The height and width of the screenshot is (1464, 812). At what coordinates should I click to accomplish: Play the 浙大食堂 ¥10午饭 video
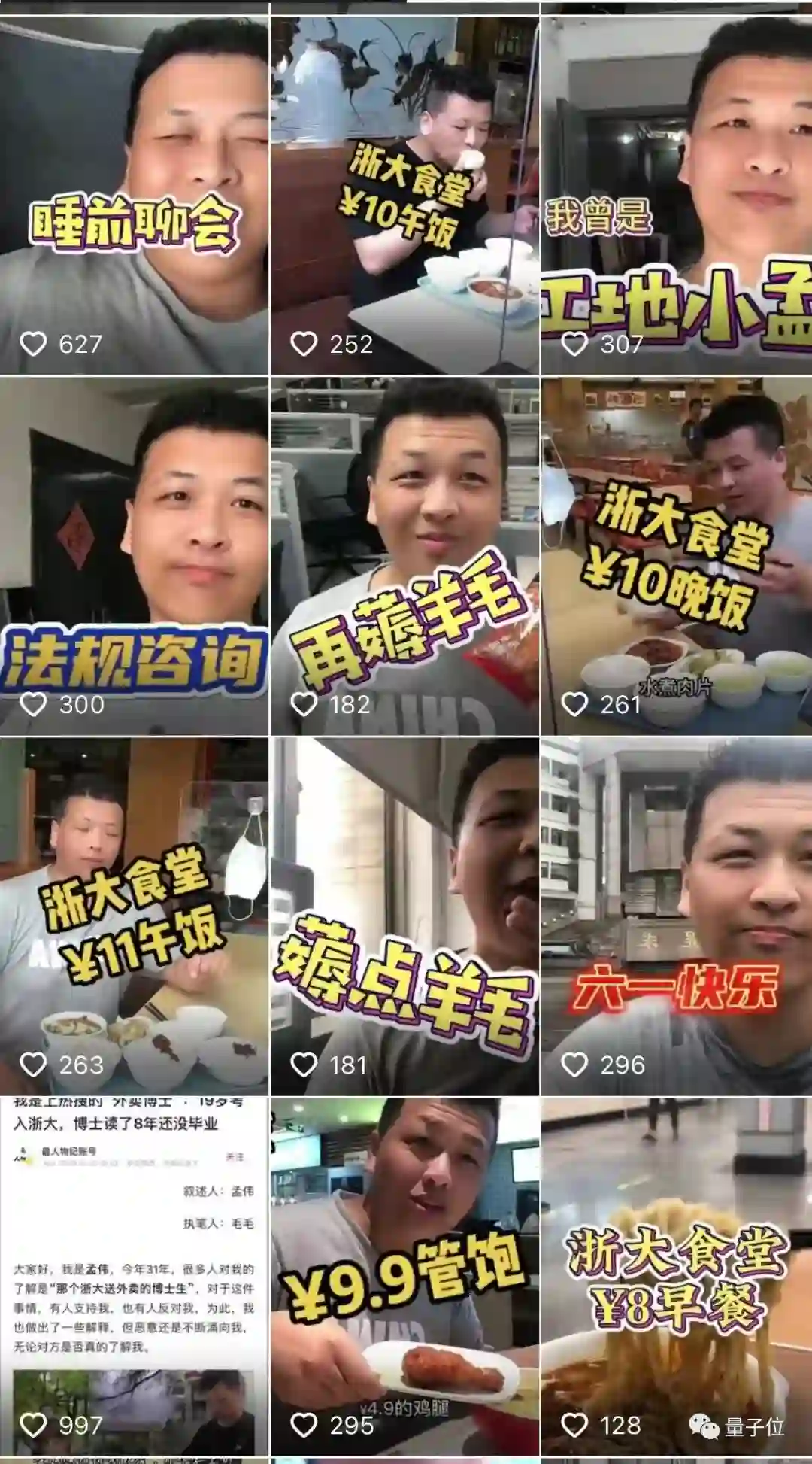[x=404, y=196]
